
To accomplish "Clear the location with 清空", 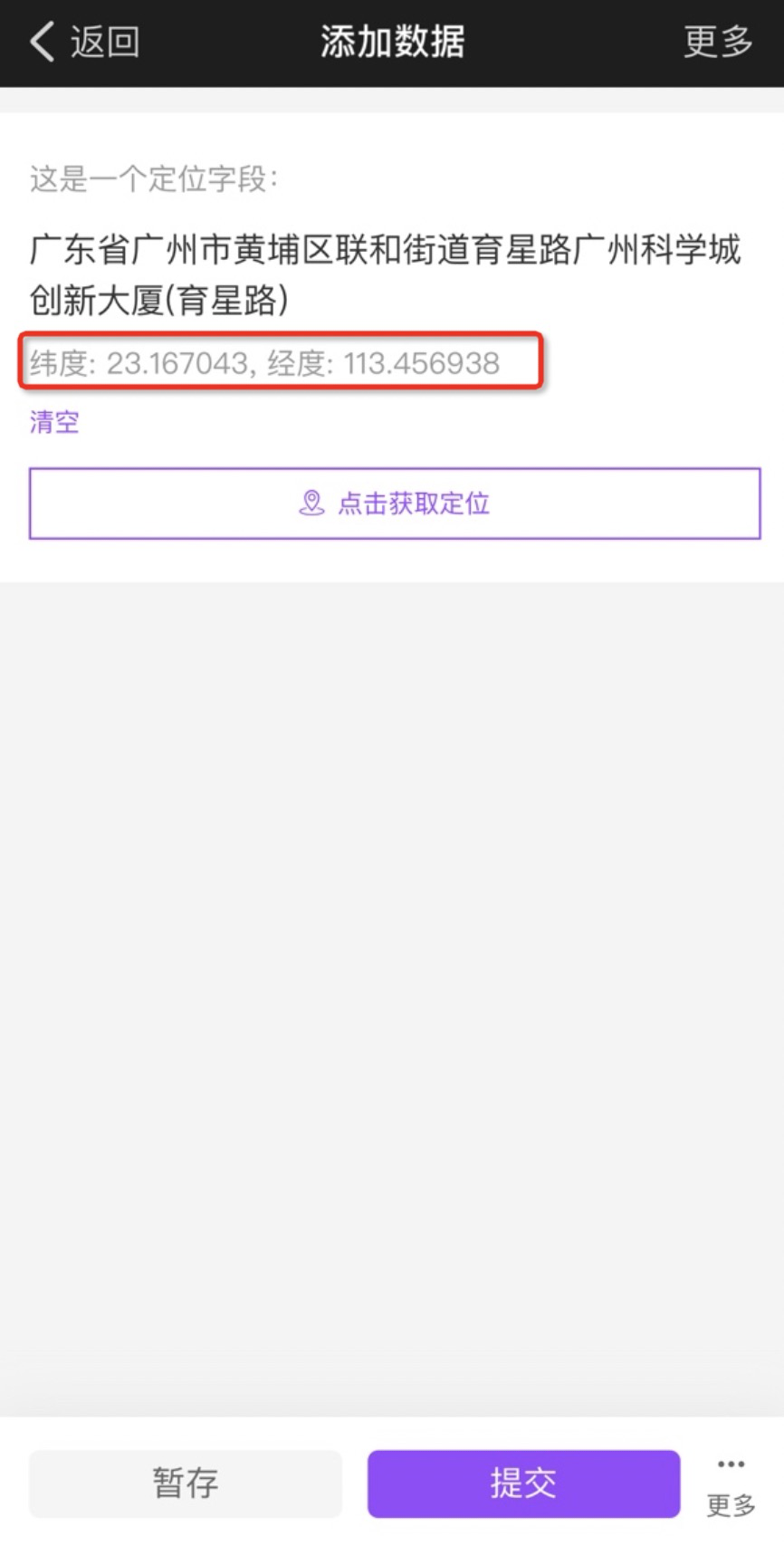I will pos(54,422).
